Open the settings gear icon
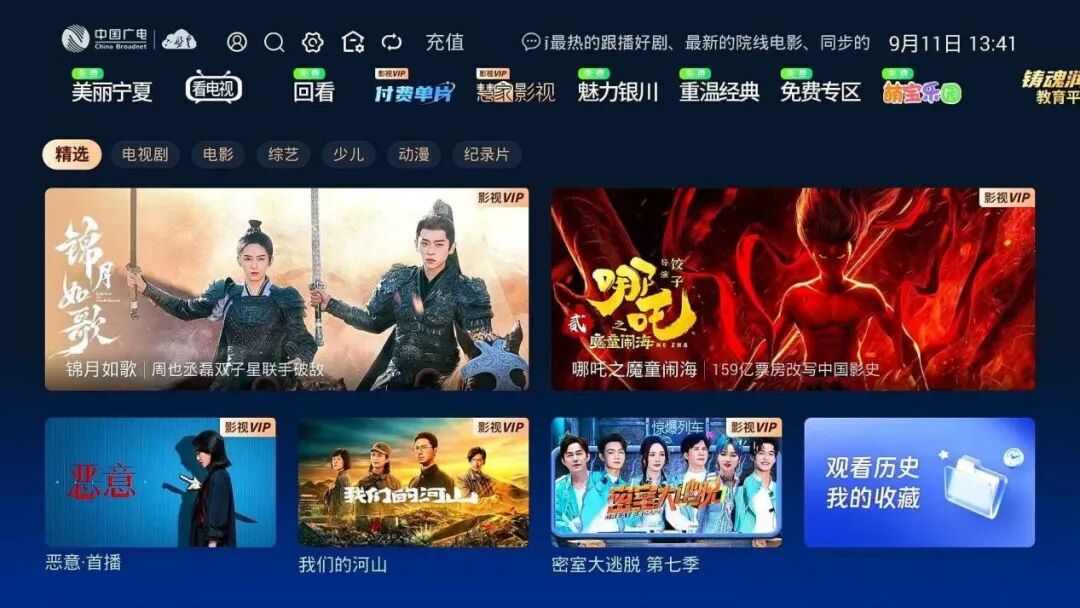The image size is (1080, 608). point(313,42)
